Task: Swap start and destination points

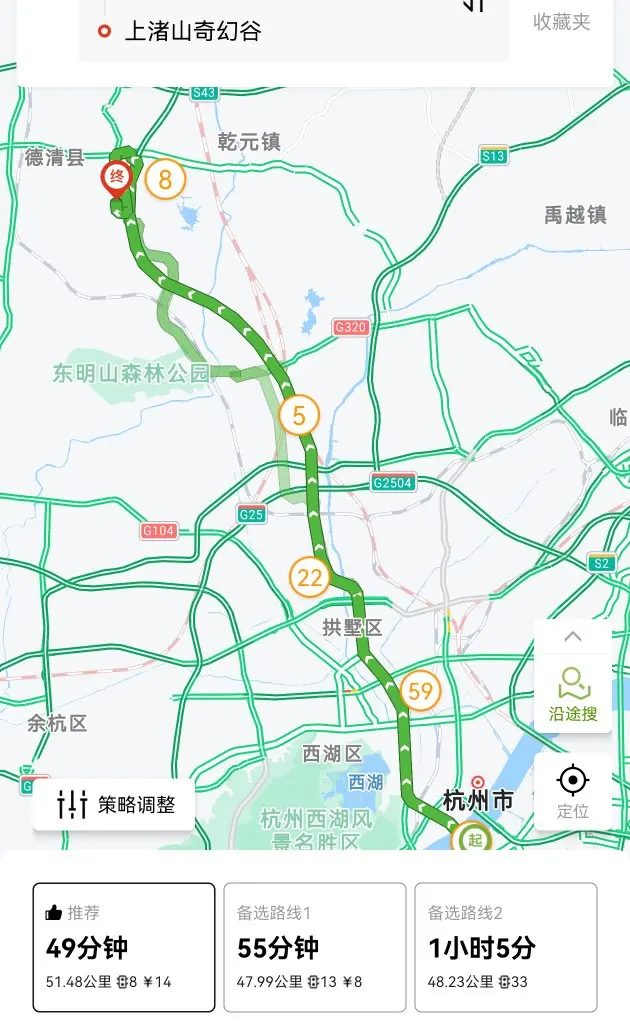Action: pyautogui.click(x=474, y=5)
